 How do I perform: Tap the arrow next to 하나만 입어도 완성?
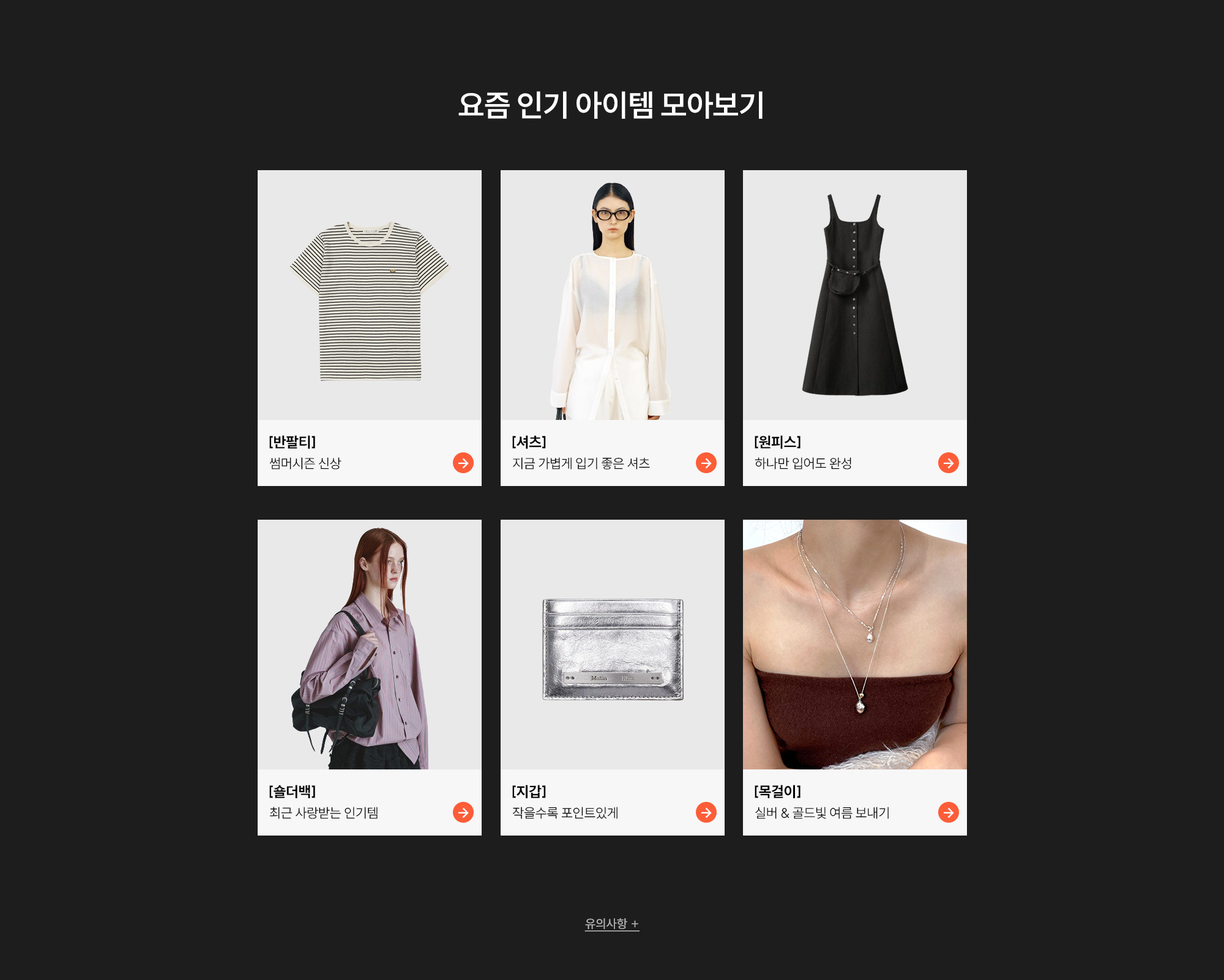948,463
